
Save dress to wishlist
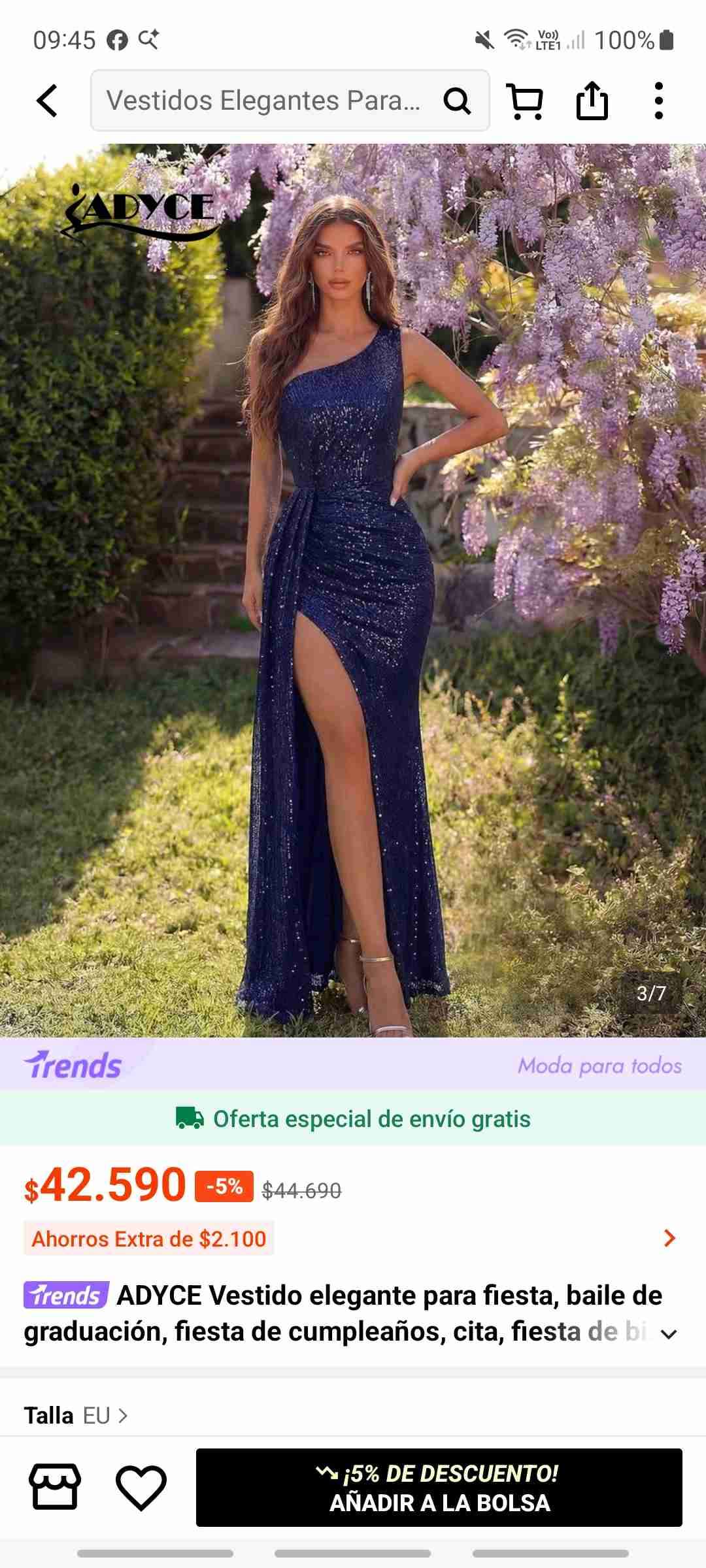(x=141, y=1487)
